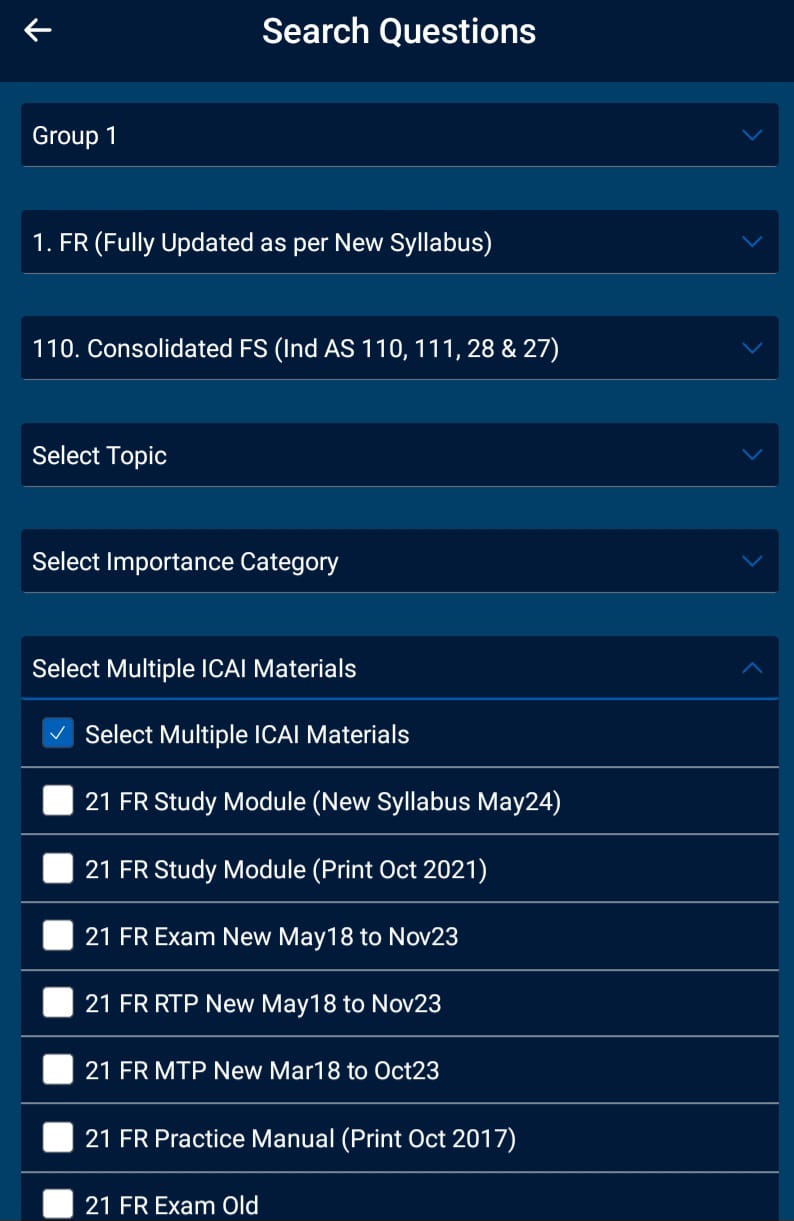Tick 21 FR Exam New May18 to Nov23
794x1221 pixels.
tap(58, 936)
